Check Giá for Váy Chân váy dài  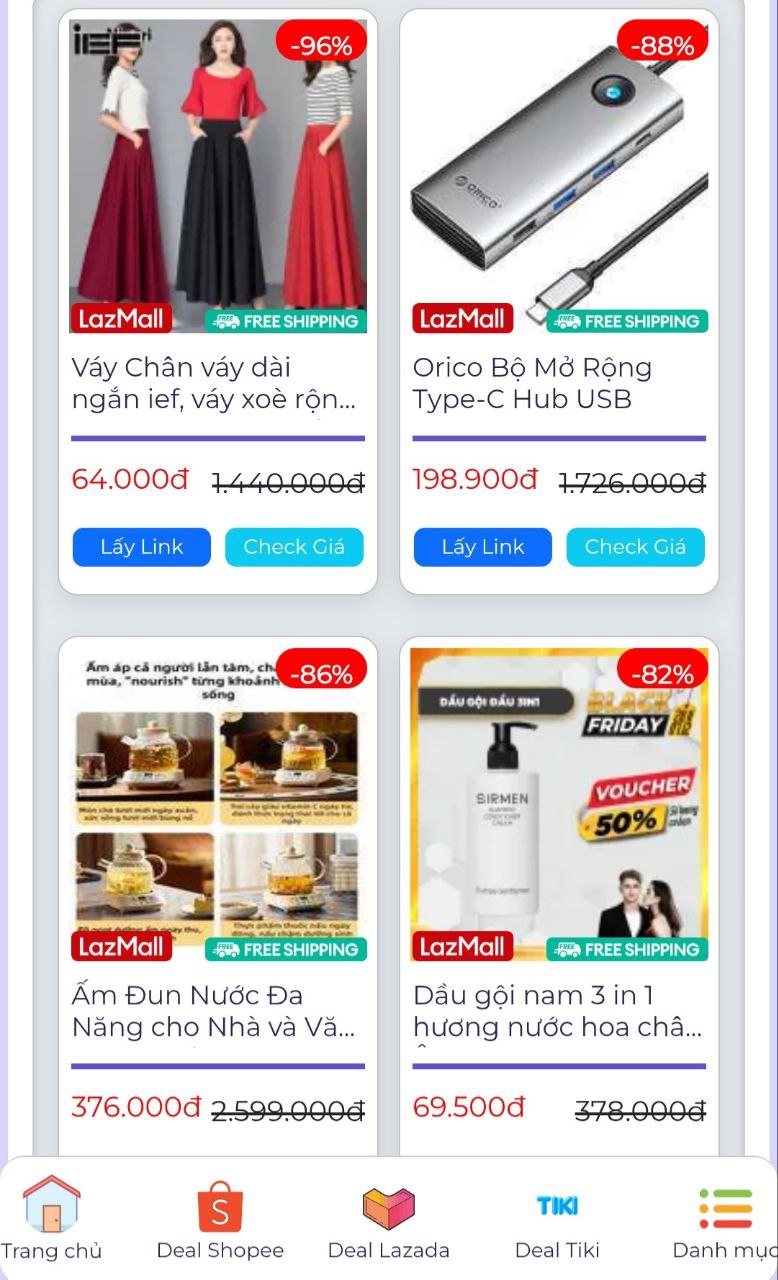294,547
